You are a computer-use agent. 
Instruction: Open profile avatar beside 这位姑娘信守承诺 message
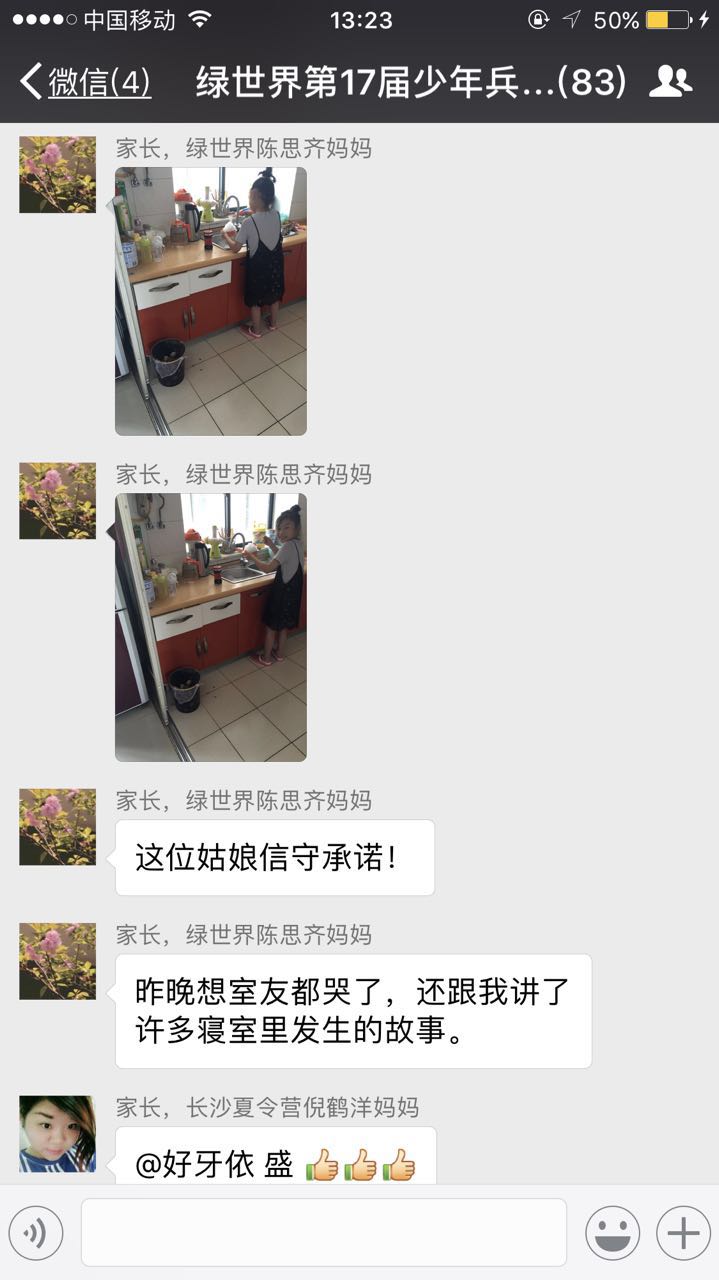click(x=58, y=827)
